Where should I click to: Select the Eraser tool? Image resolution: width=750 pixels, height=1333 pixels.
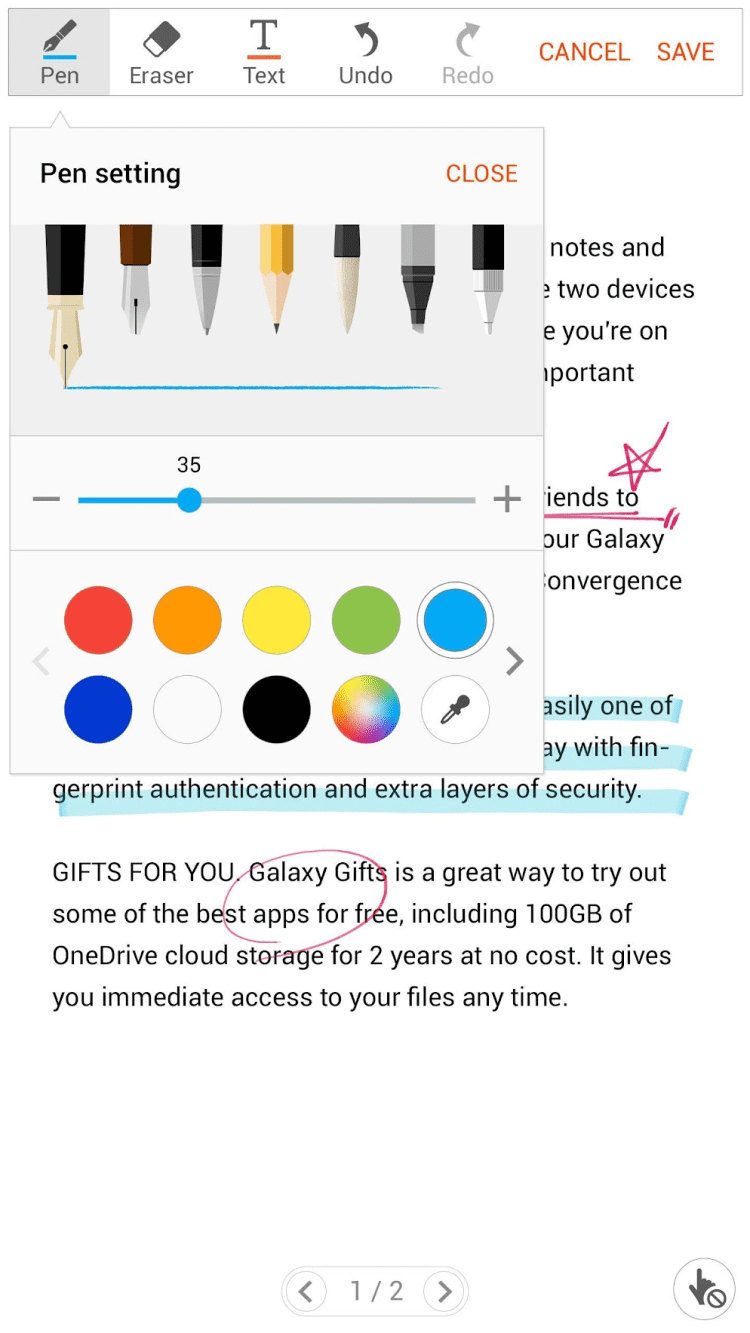pos(161,53)
